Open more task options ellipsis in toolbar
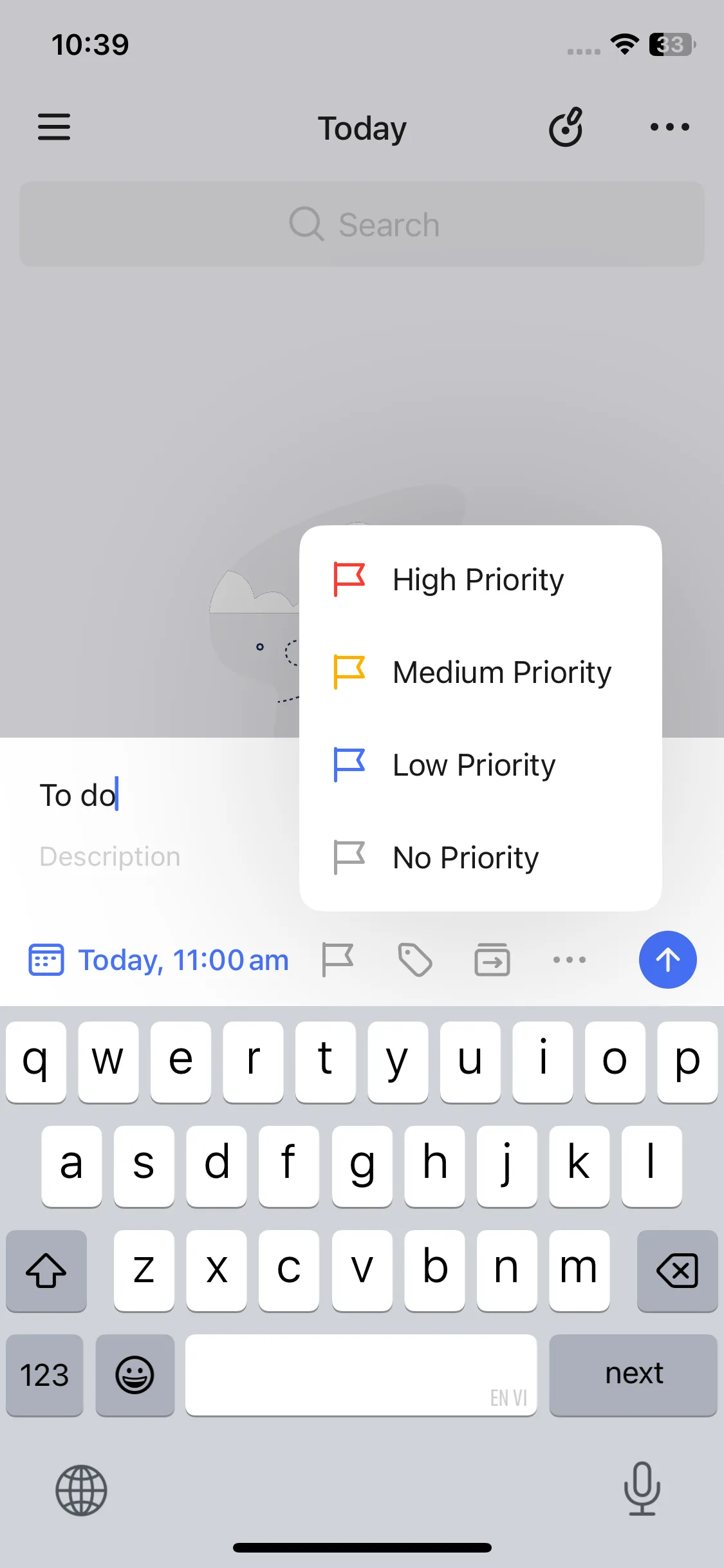The height and width of the screenshot is (1568, 724). coord(570,960)
